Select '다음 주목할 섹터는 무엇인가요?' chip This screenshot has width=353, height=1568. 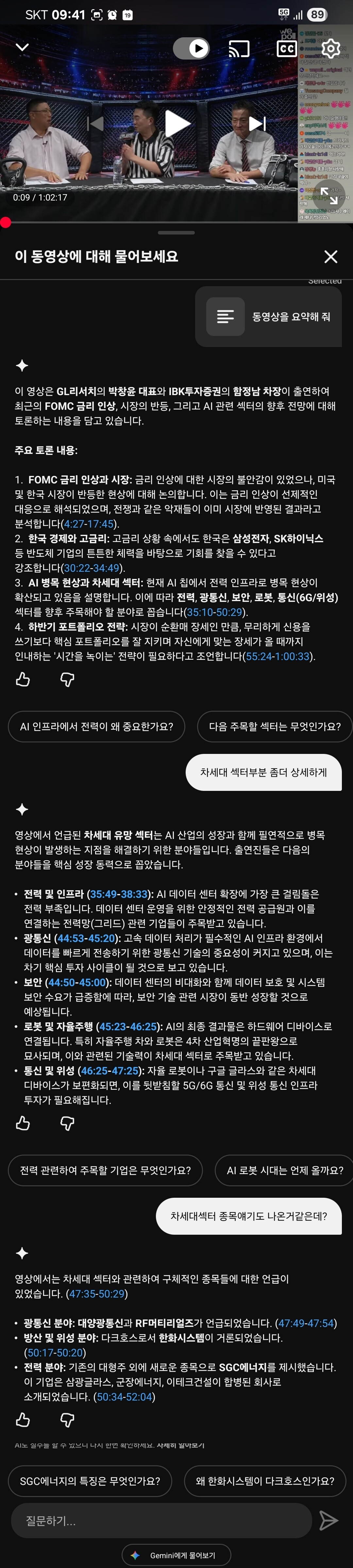pos(275,726)
